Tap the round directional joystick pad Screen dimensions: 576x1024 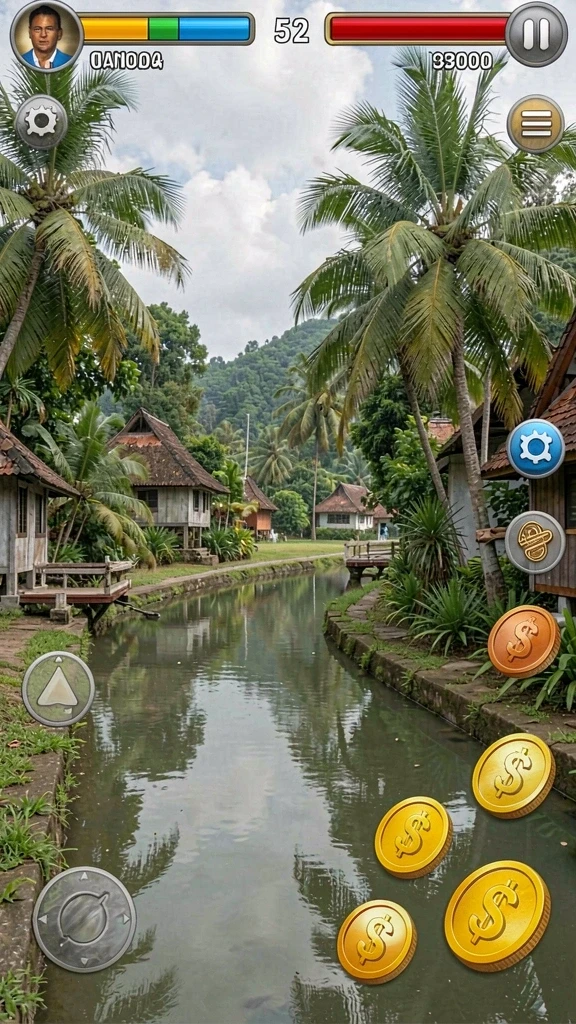(84, 919)
